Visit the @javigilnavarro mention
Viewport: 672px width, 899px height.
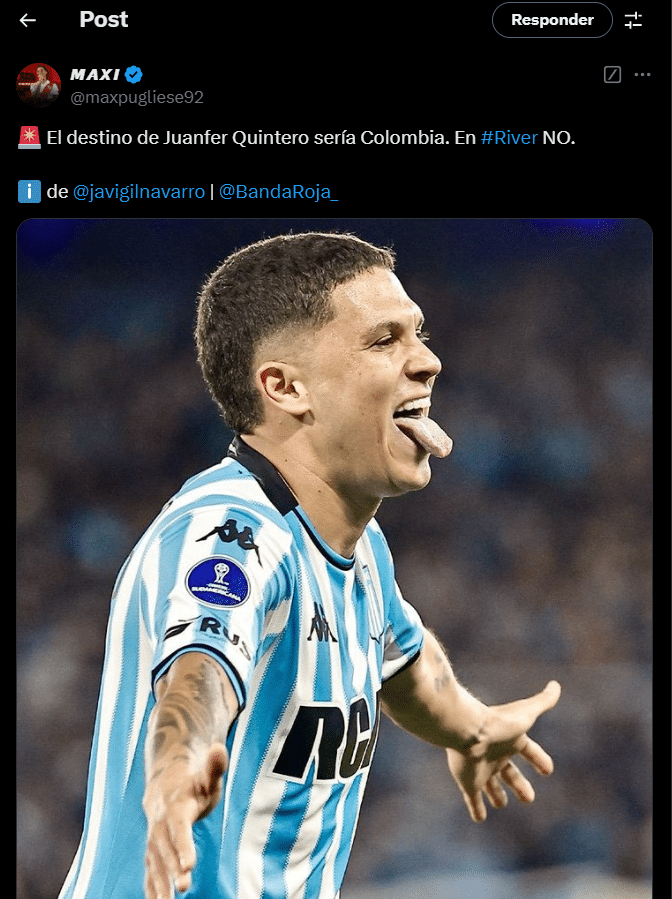pyautogui.click(x=139, y=191)
